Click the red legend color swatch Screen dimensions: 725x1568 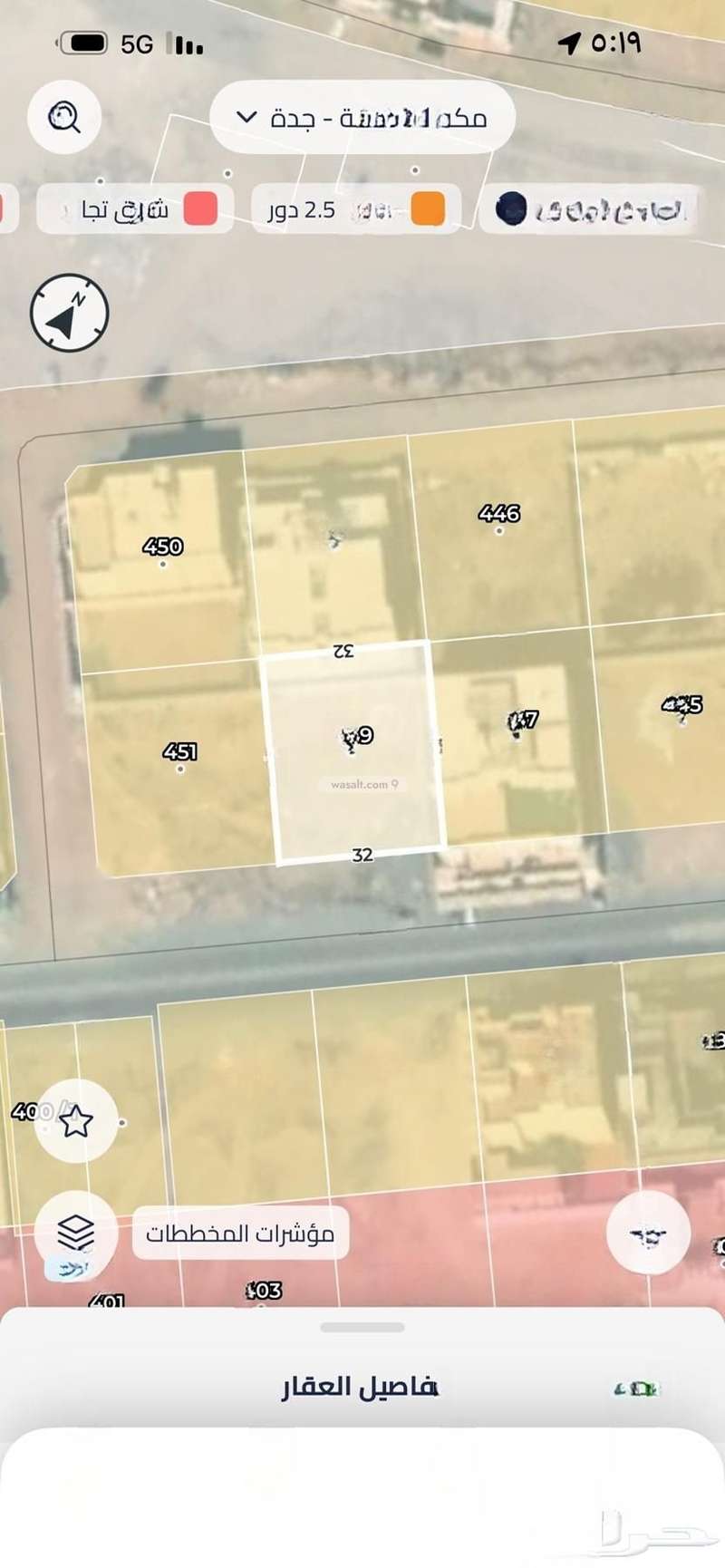pos(200,208)
